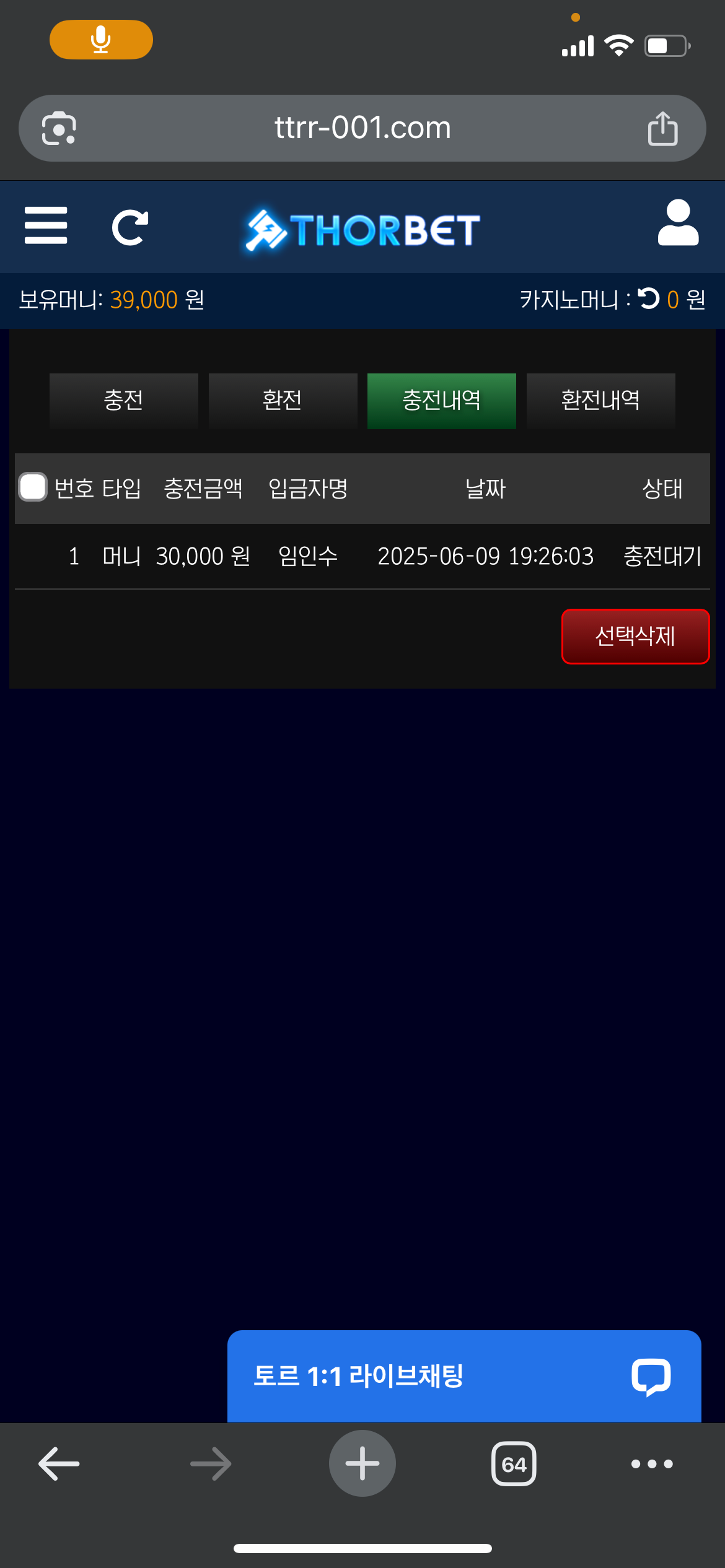Go back to the previous page

coord(59,1464)
